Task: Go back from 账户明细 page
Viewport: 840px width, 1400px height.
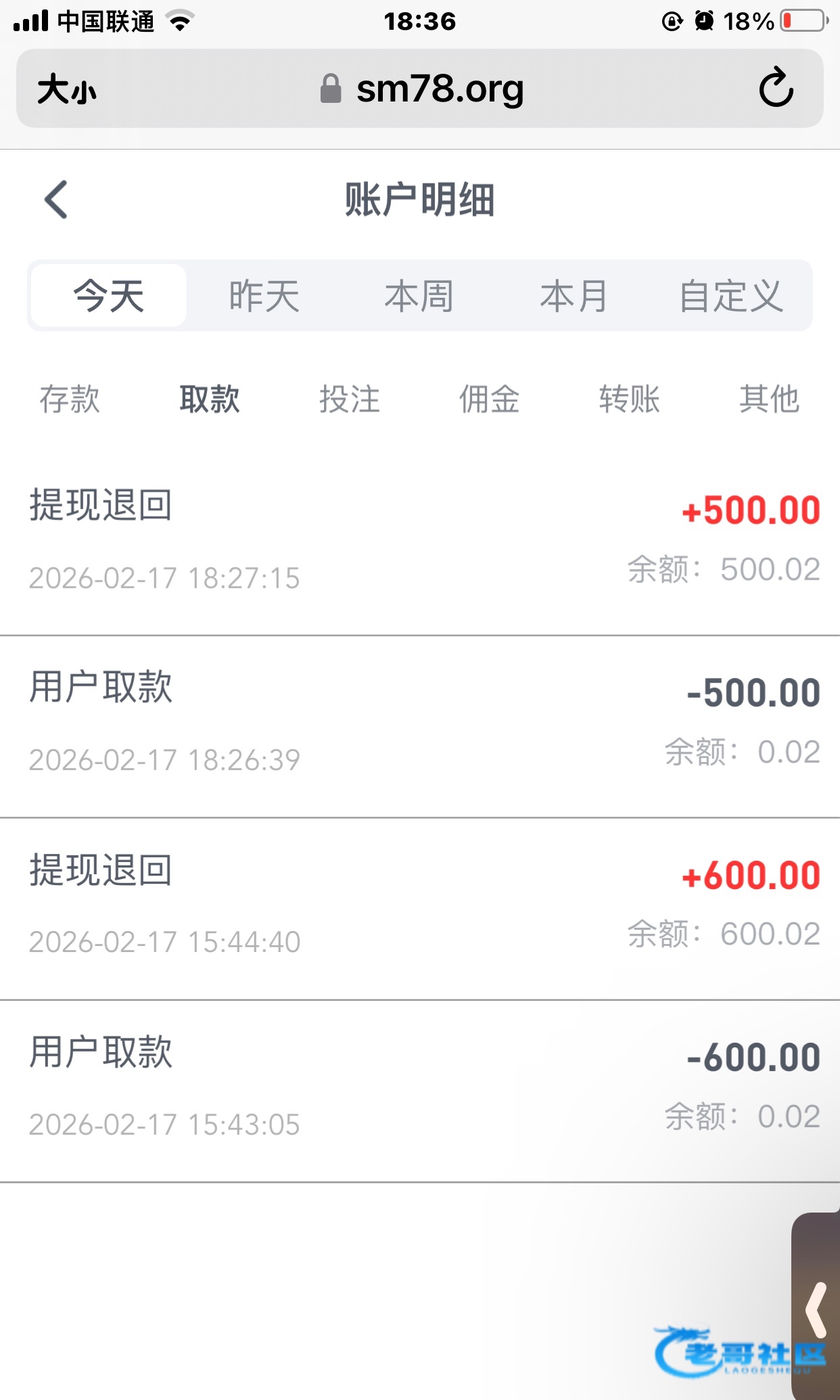Action: pos(56,200)
